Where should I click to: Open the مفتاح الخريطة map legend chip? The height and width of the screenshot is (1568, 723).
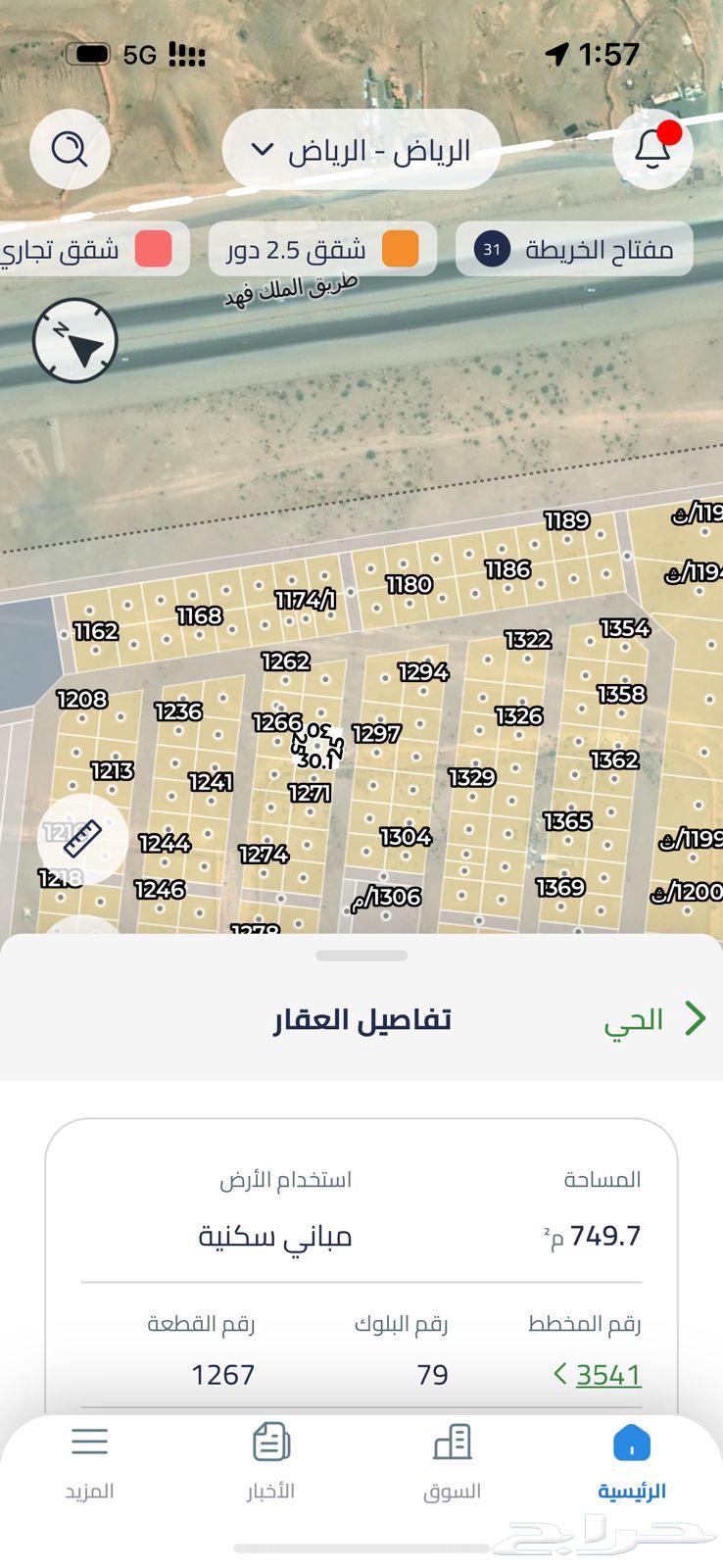coord(574,249)
